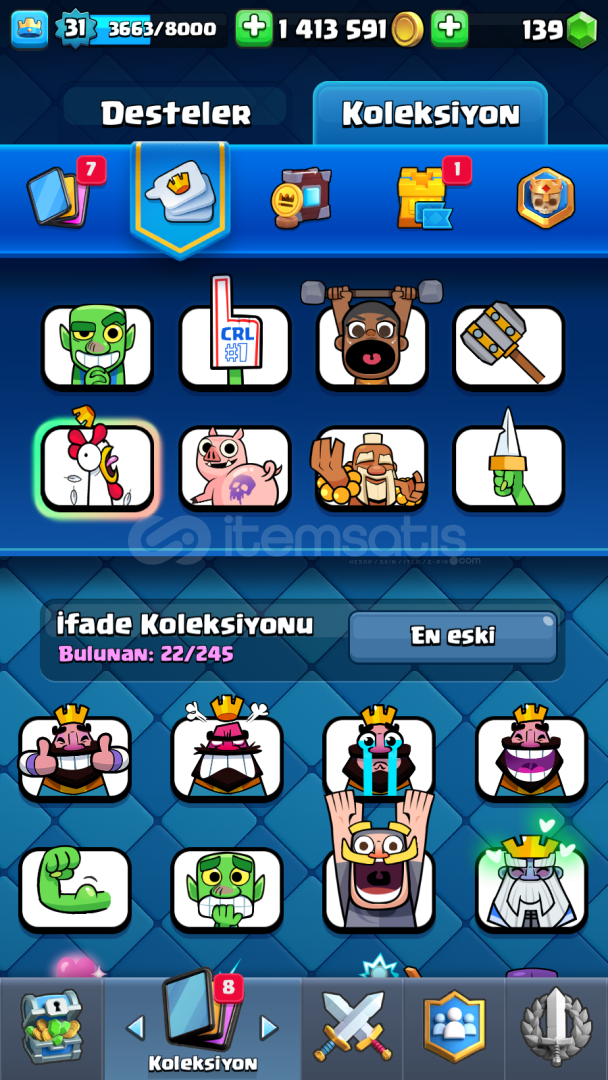Open the cards section with 7 badge
Screen dimensions: 608x1080
pos(63,194)
